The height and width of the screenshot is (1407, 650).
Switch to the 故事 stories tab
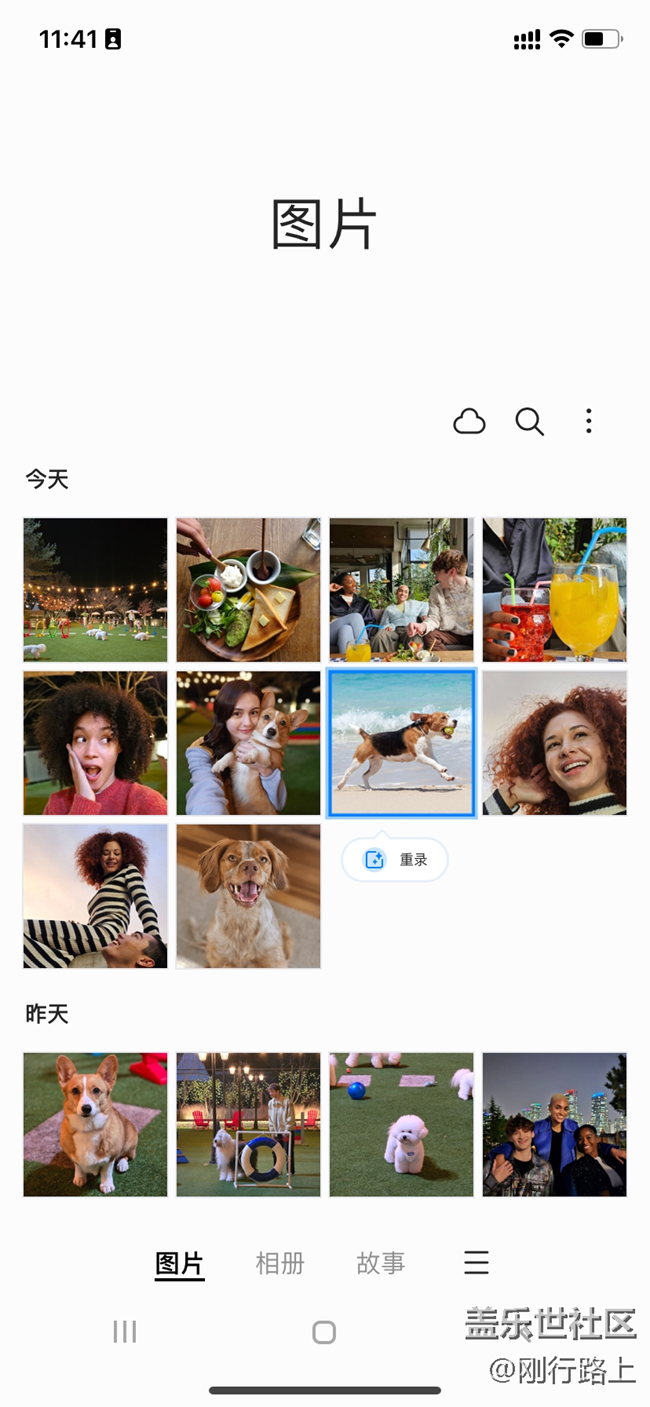click(381, 1263)
